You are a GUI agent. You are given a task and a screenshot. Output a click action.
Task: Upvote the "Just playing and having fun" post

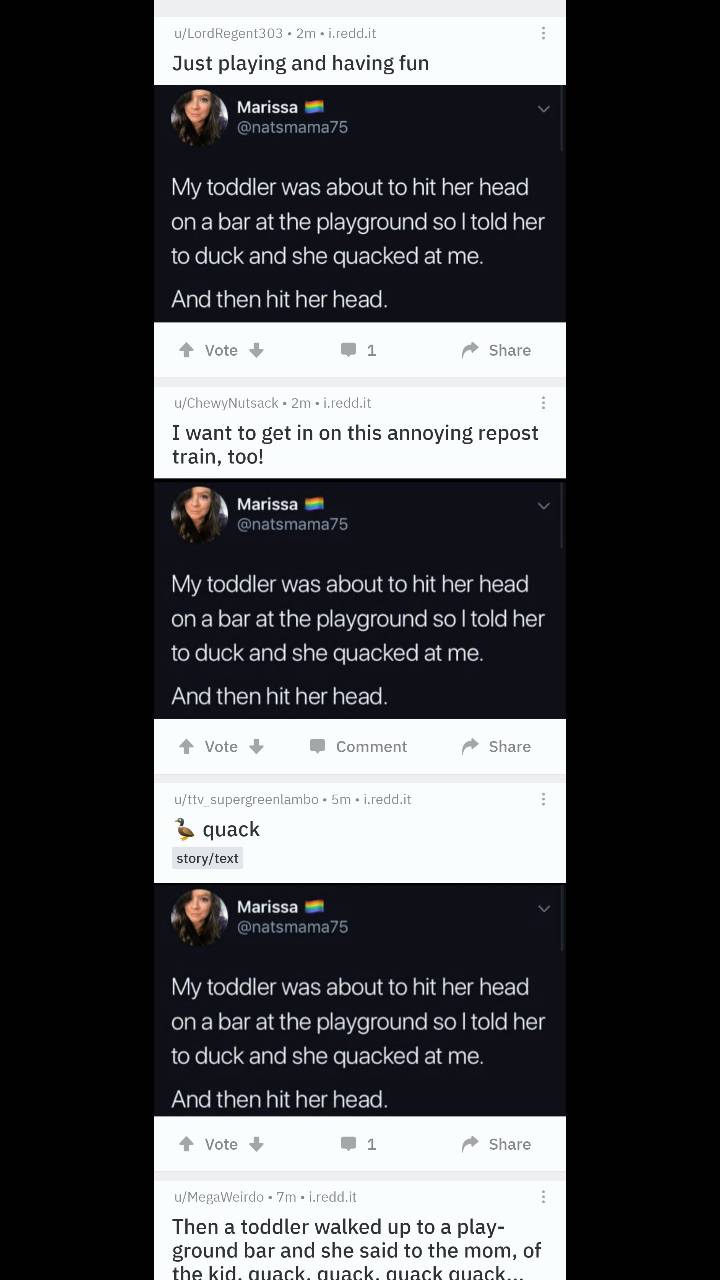point(186,350)
